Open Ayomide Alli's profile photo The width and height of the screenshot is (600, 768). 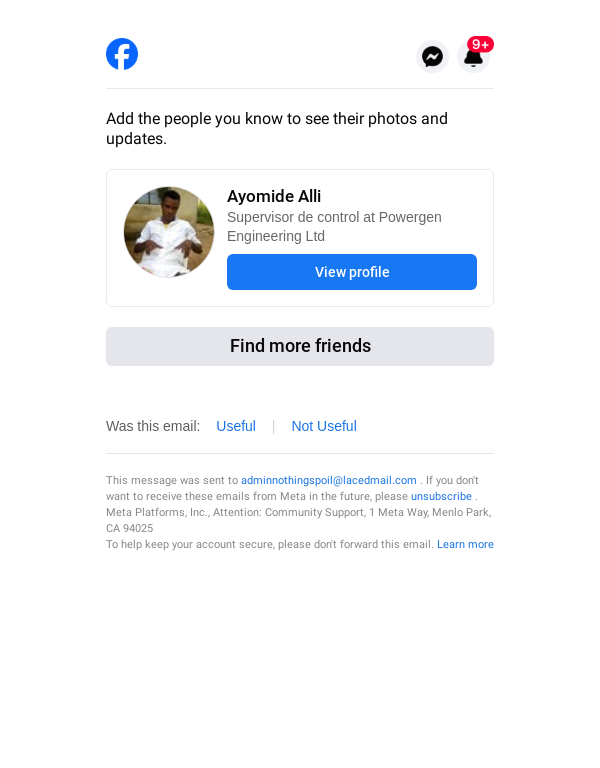coord(169,232)
